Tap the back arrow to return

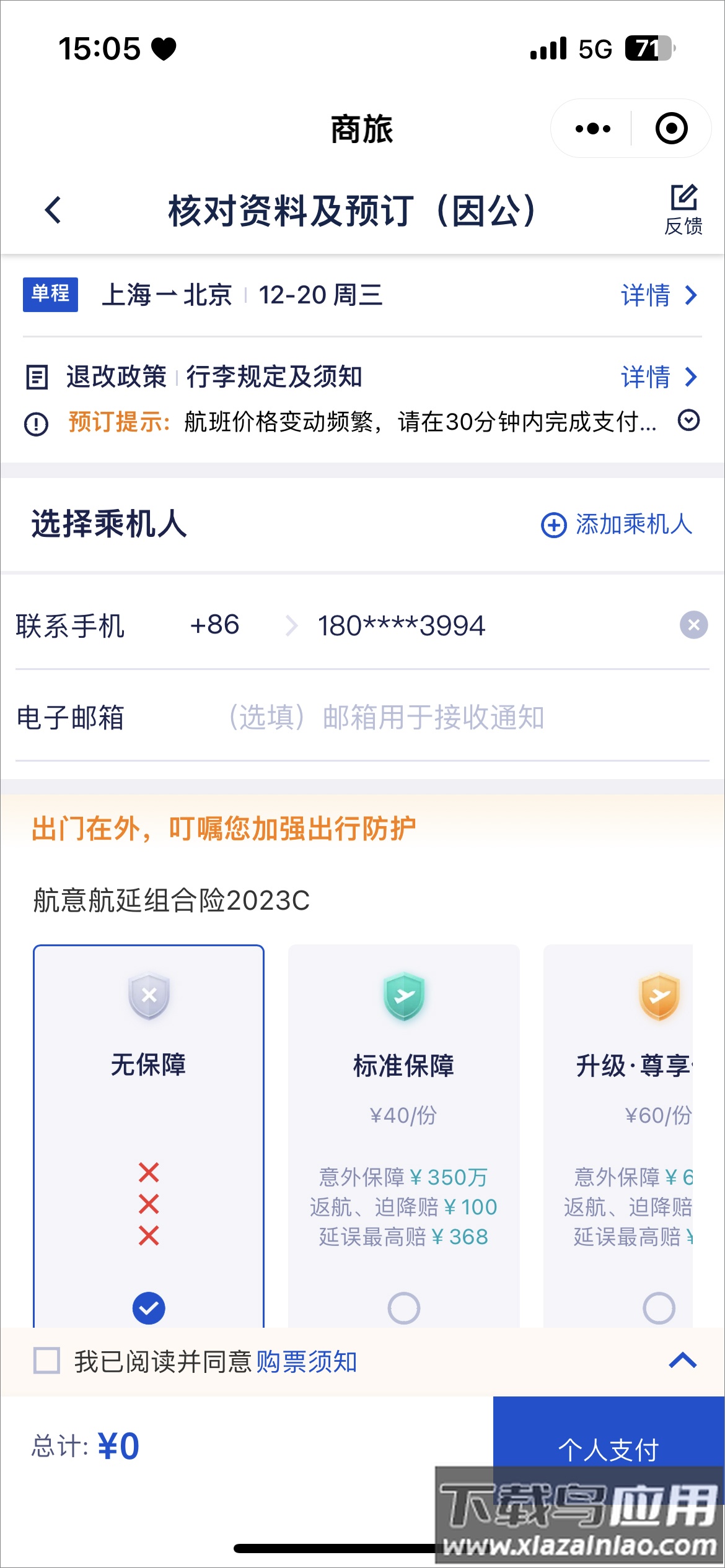point(53,211)
